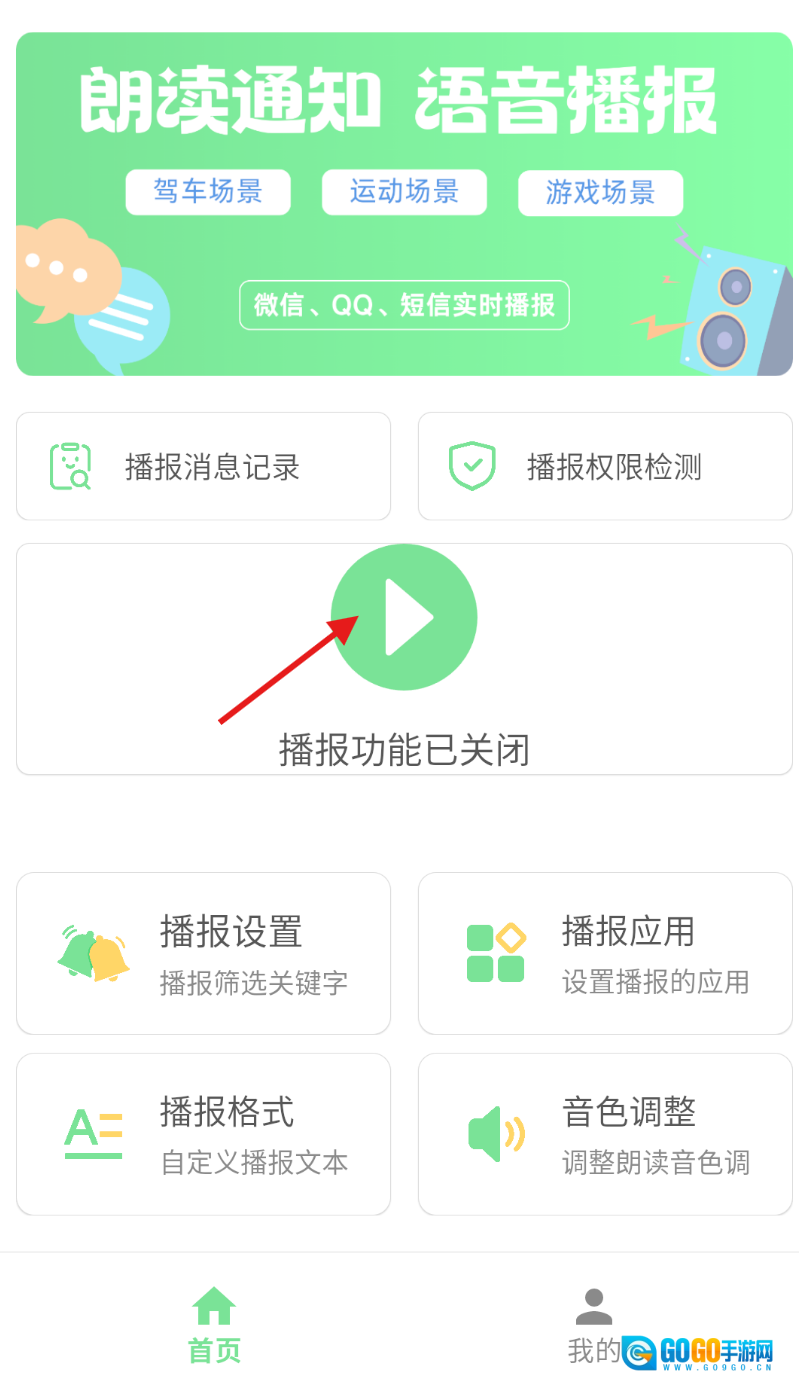Start the broadcast with the green play button
The height and width of the screenshot is (1381, 799).
(404, 617)
